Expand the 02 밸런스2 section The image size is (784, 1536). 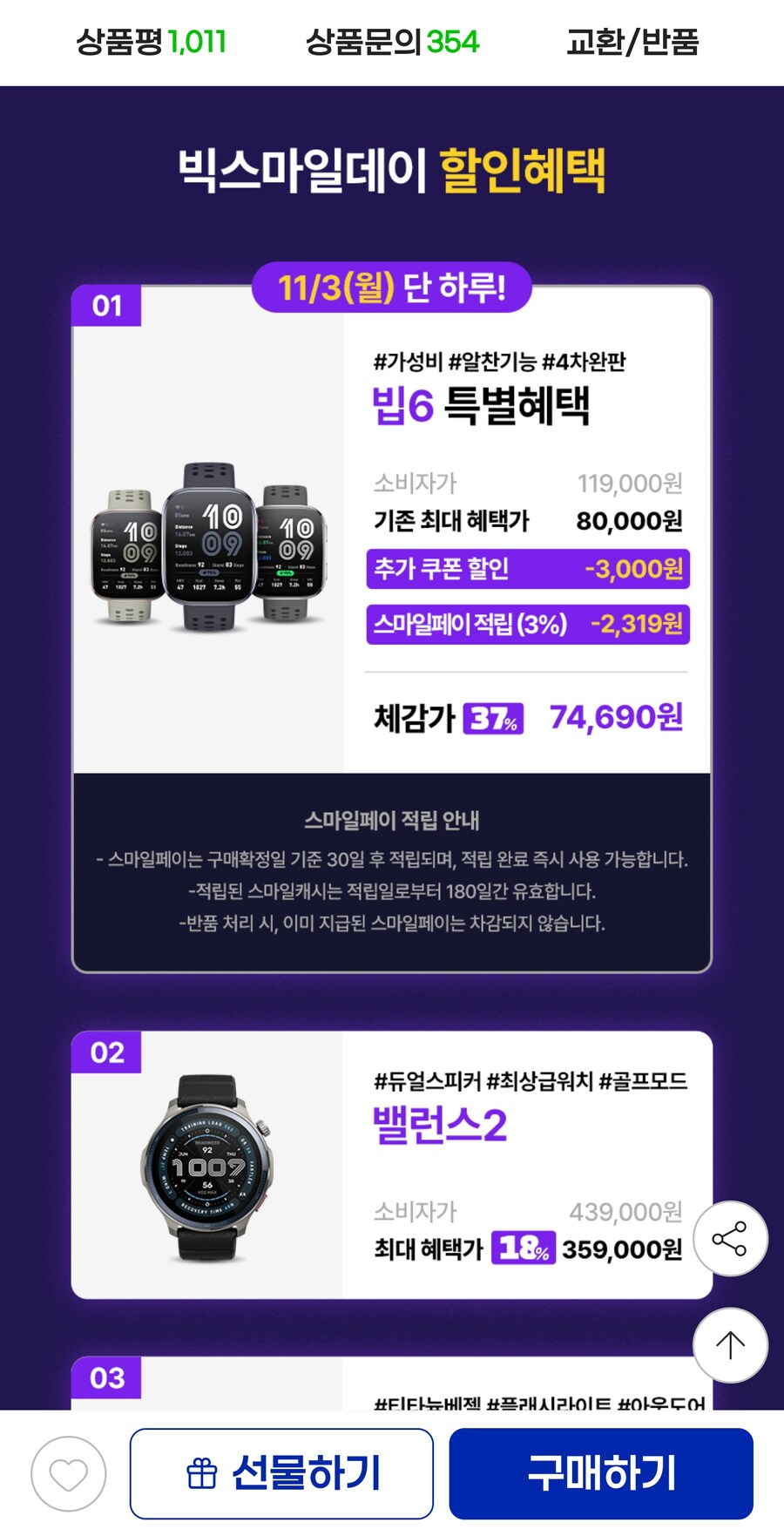[x=108, y=1052]
